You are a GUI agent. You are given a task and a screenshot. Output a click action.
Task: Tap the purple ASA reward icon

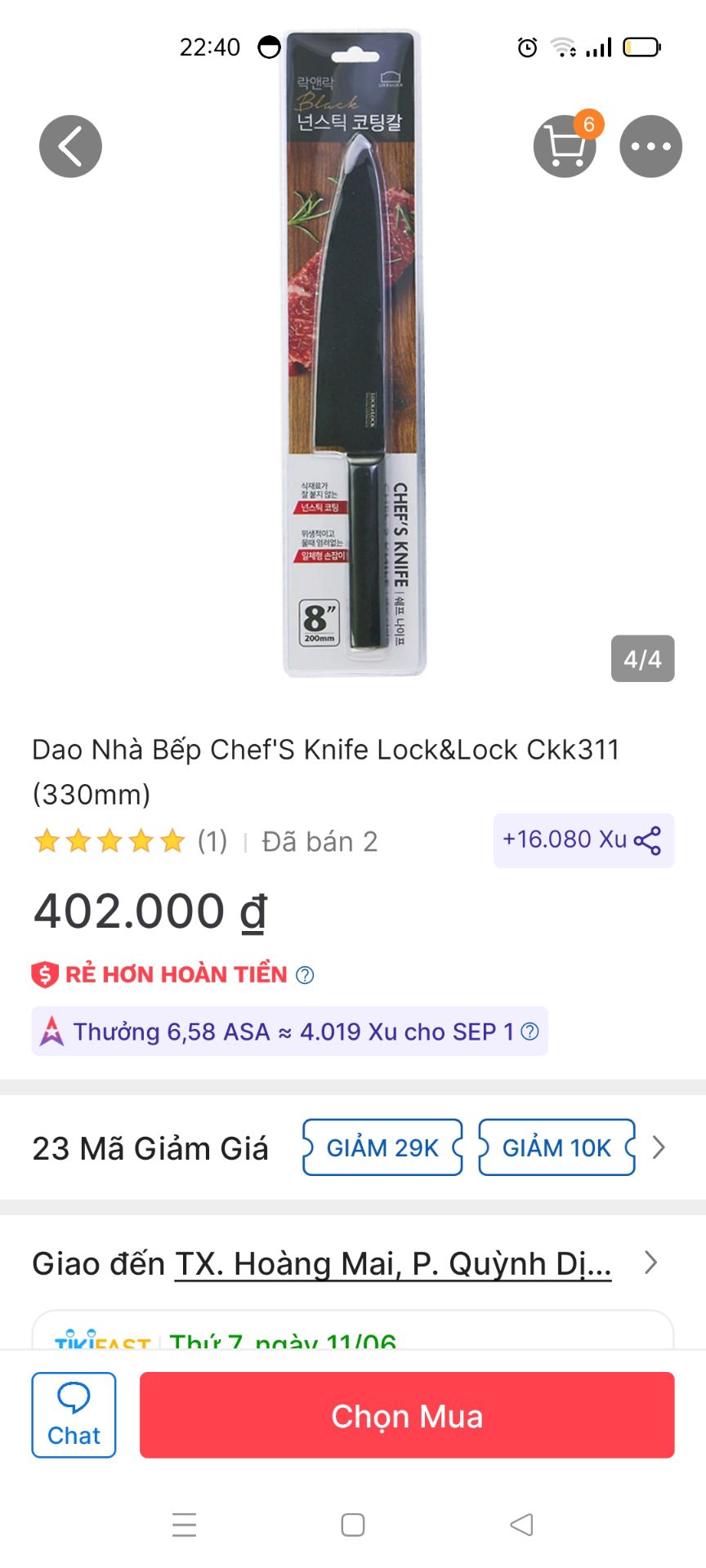pos(51,1031)
